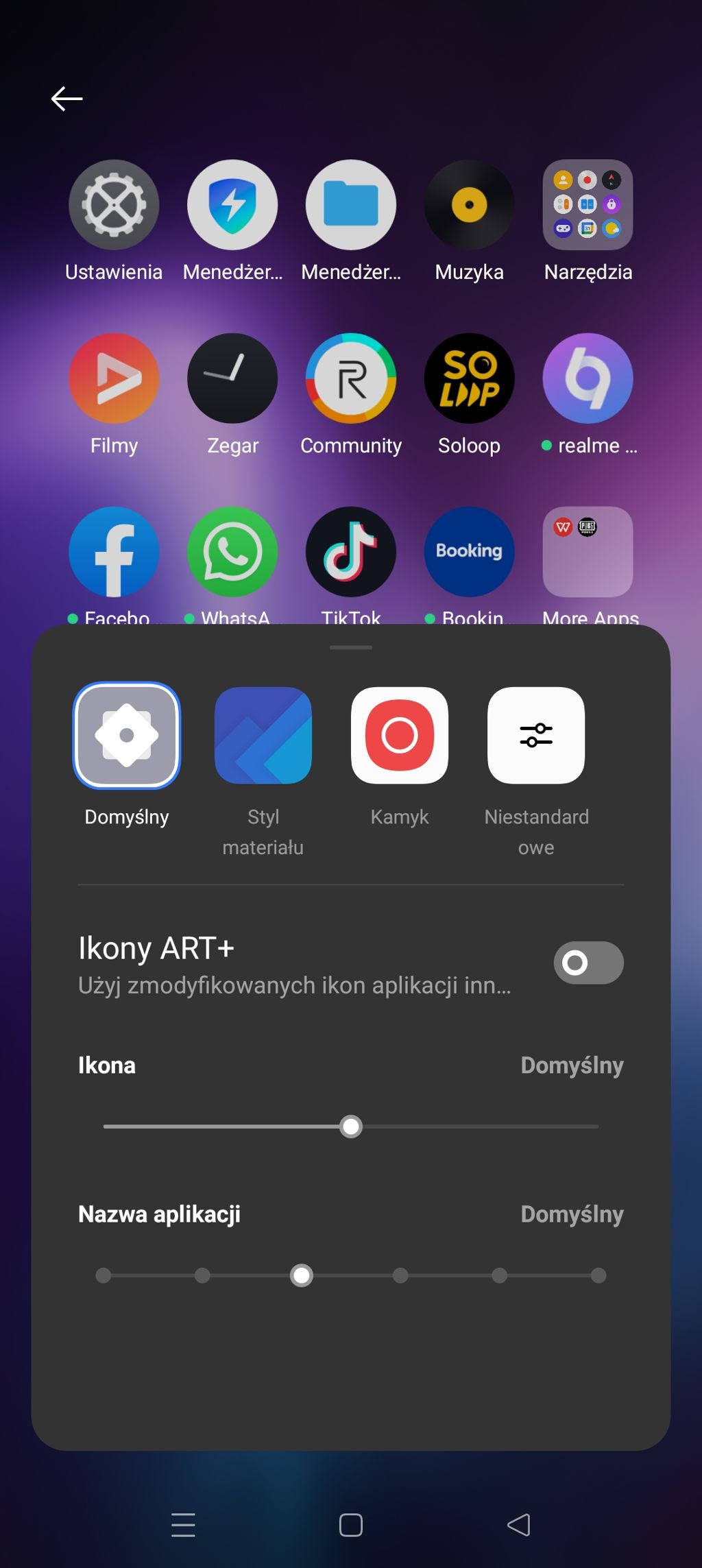The height and width of the screenshot is (1568, 702).
Task: Open the WhatsApp icon
Action: 232,552
